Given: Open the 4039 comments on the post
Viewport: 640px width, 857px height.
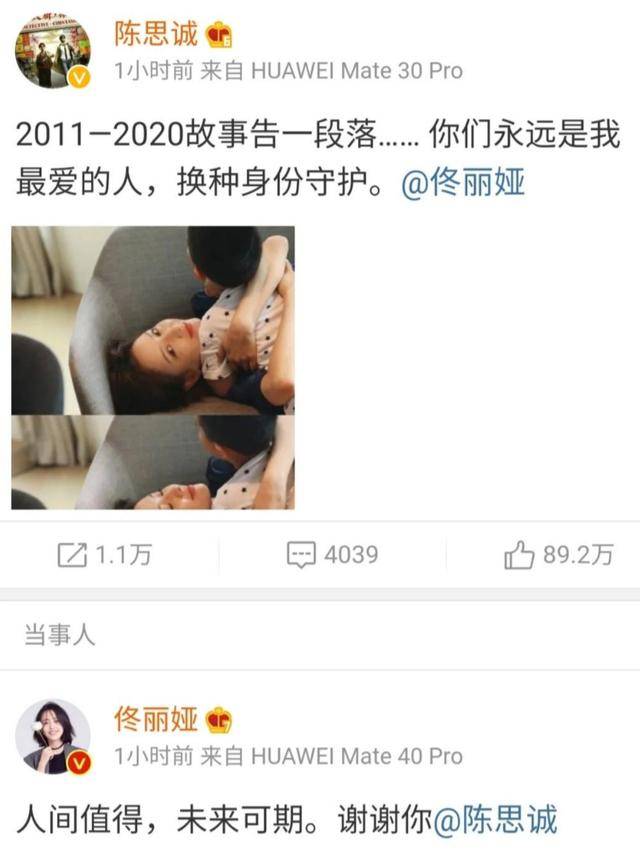Looking at the screenshot, I should point(332,555).
